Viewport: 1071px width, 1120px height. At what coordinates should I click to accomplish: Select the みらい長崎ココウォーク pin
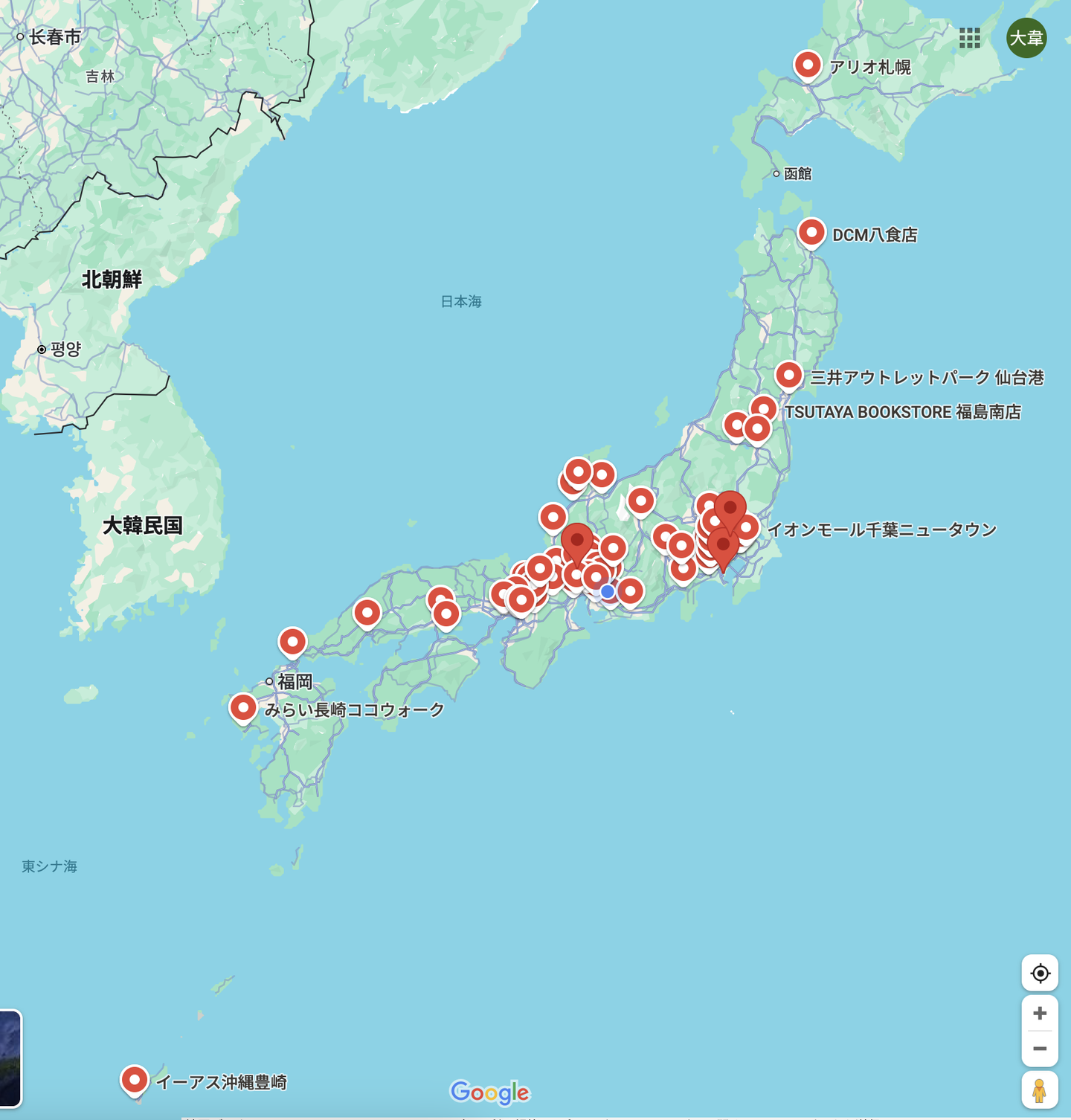pos(243,708)
